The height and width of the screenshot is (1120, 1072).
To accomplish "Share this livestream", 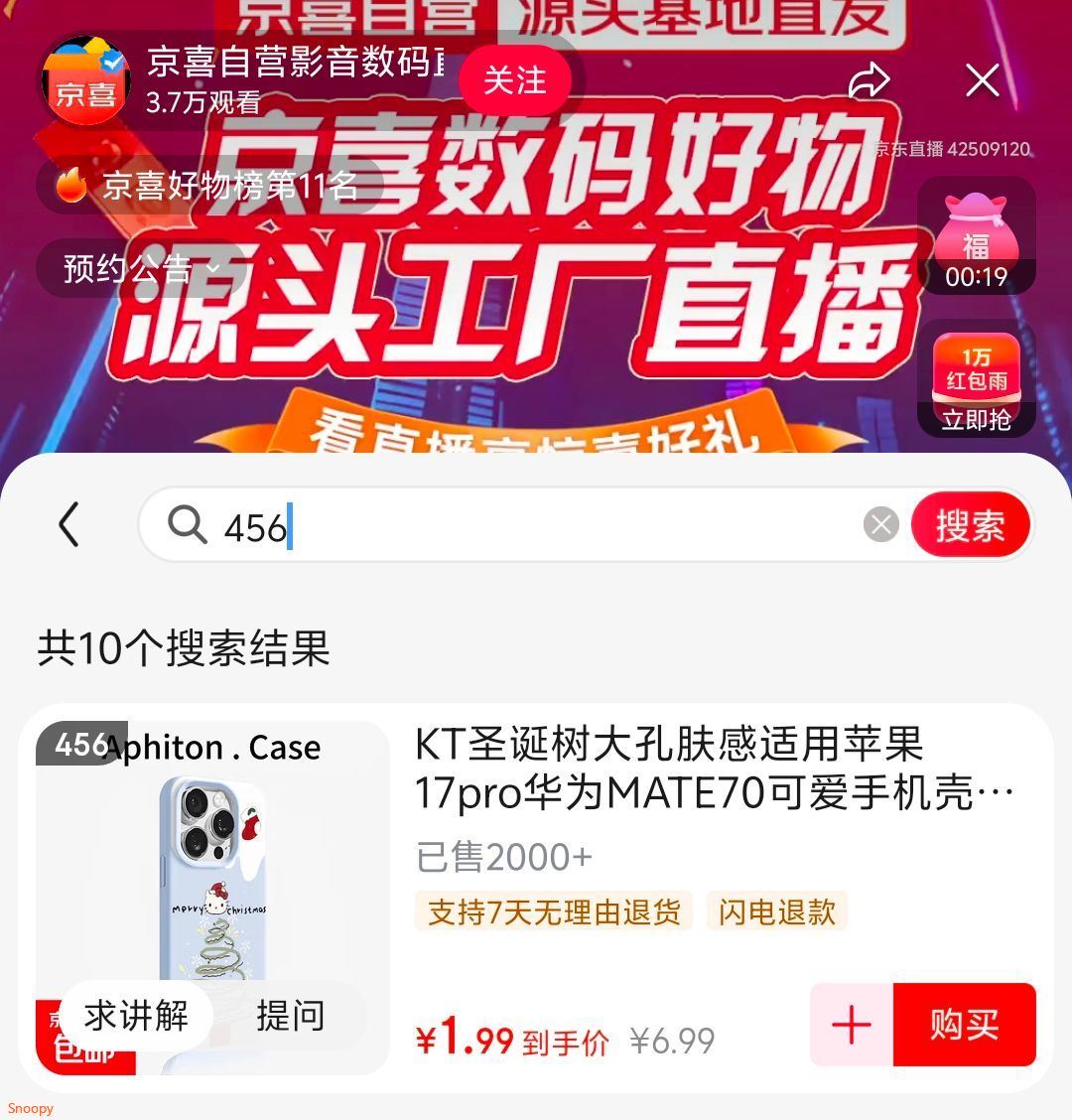I will coord(869,81).
